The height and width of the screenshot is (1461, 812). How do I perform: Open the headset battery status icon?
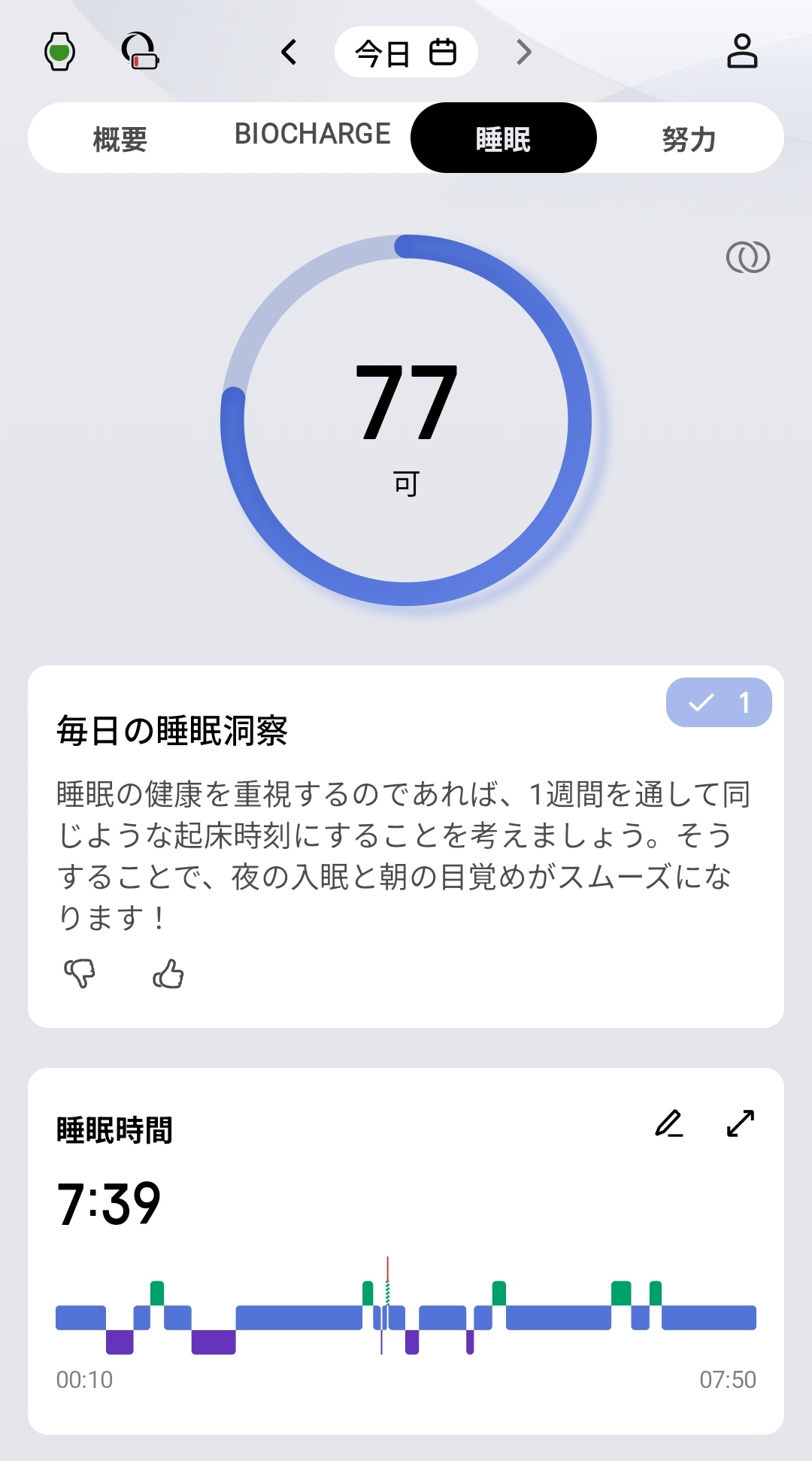click(140, 52)
